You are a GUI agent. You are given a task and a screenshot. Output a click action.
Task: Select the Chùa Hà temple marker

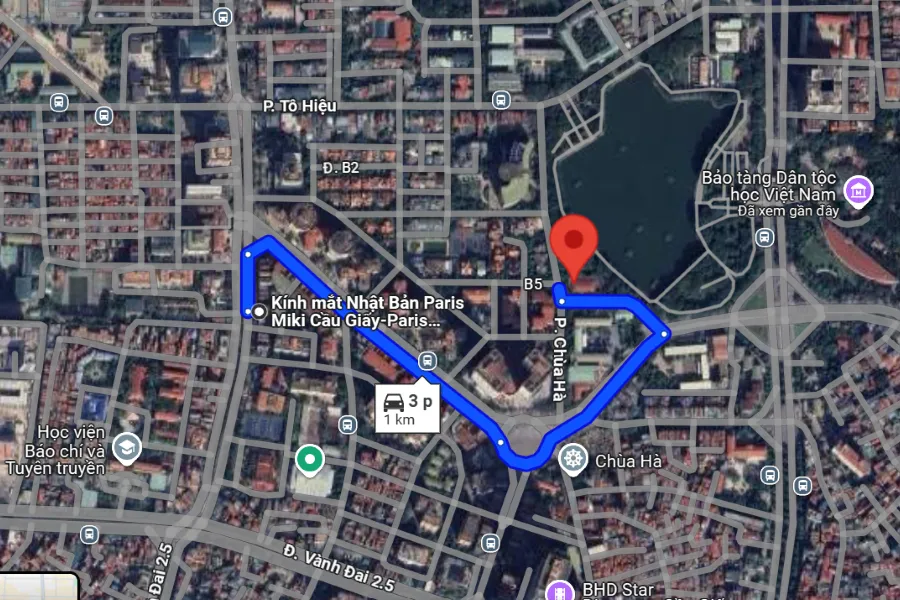coord(572,459)
